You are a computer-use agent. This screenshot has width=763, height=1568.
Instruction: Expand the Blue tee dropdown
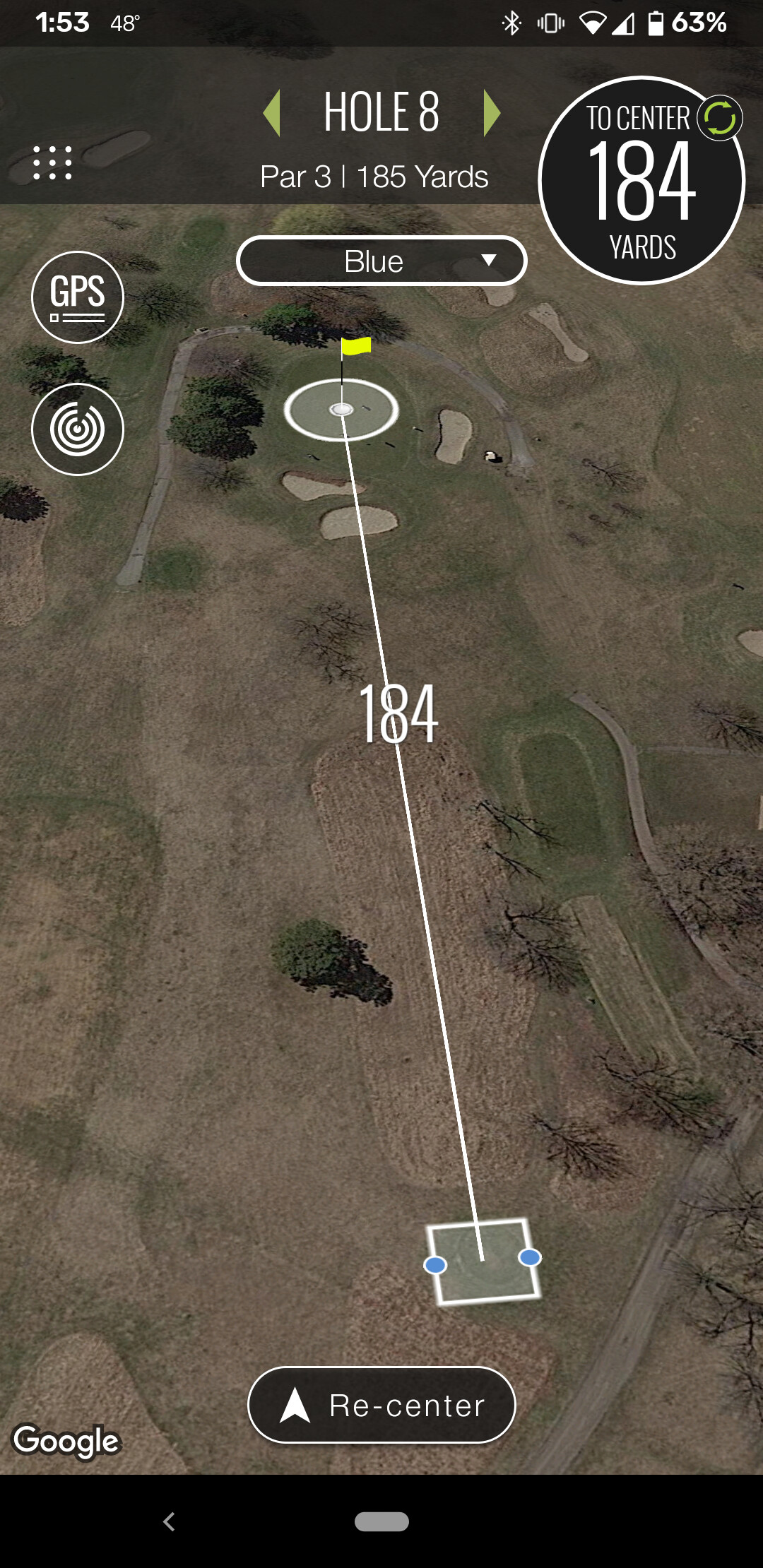(x=381, y=261)
